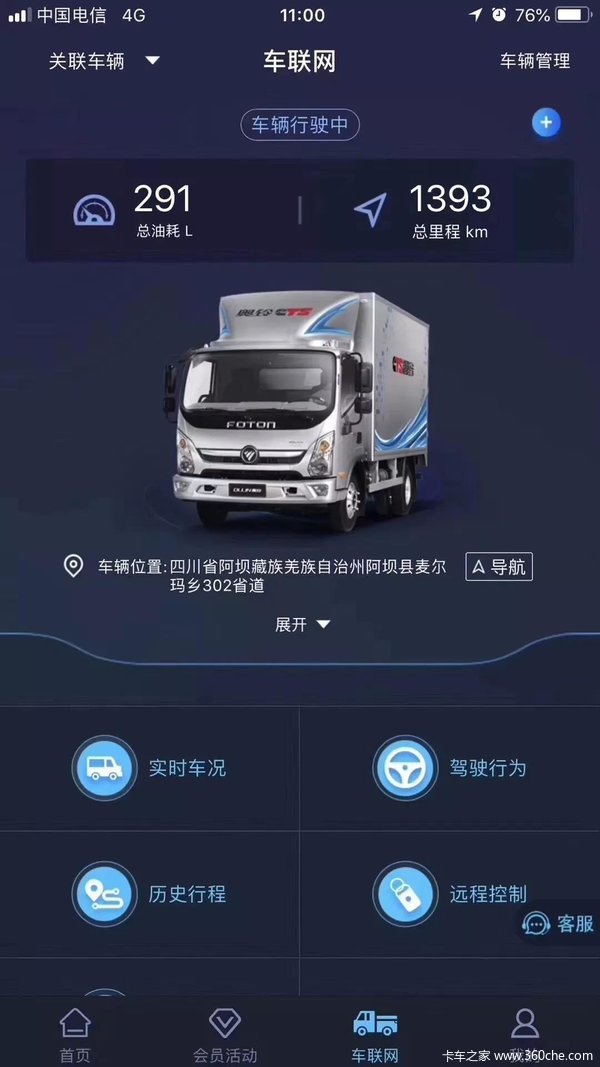Open the 关联车辆 dropdown
This screenshot has width=600, height=1067.
[104, 61]
